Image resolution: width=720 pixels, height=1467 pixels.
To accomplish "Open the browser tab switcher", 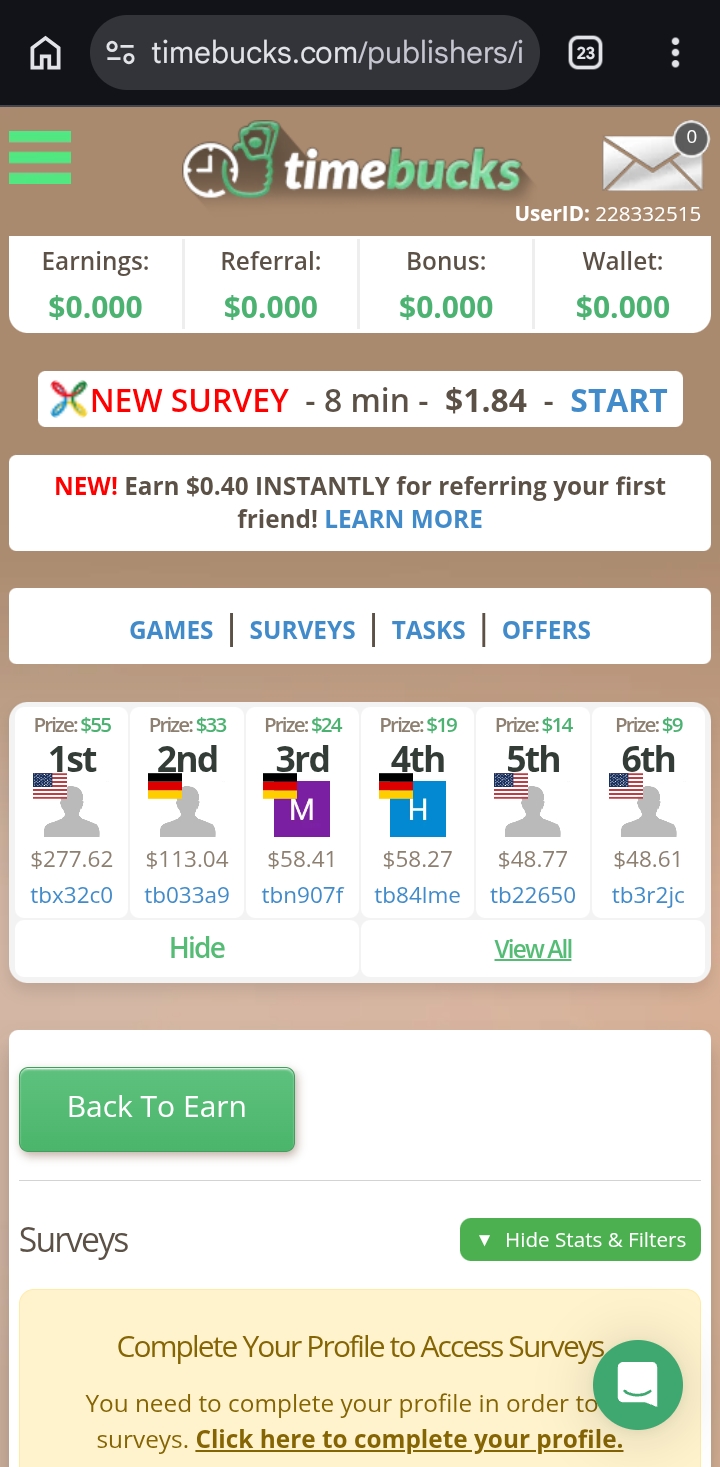I will (x=585, y=52).
